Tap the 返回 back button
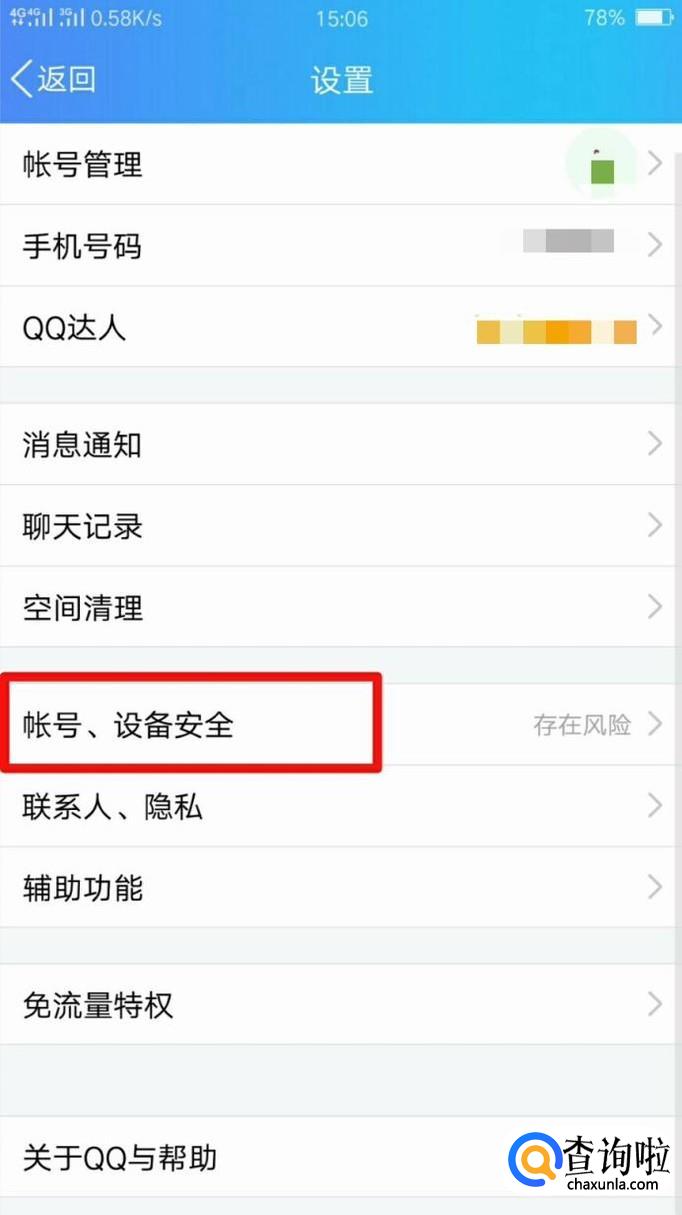 pyautogui.click(x=54, y=79)
